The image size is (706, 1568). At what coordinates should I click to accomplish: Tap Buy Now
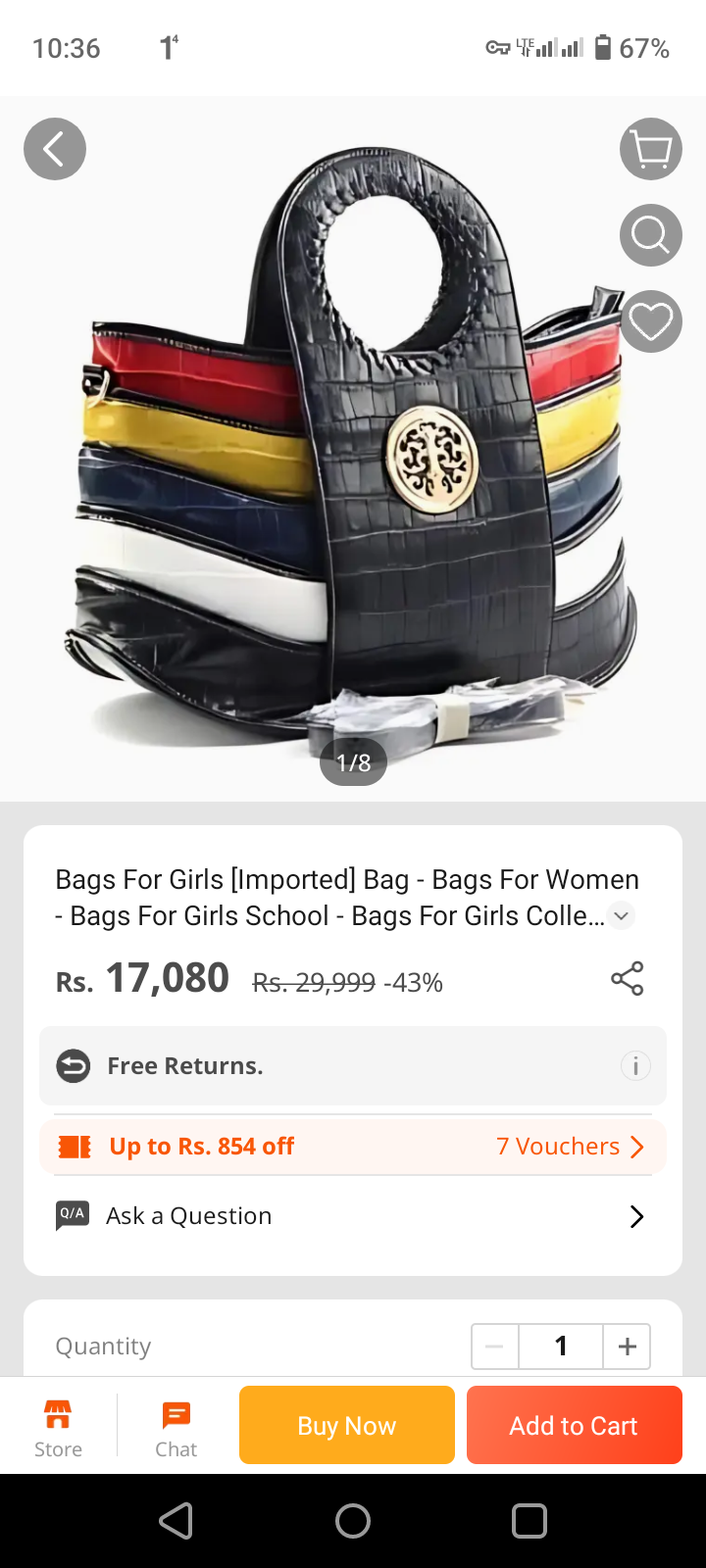click(347, 1425)
